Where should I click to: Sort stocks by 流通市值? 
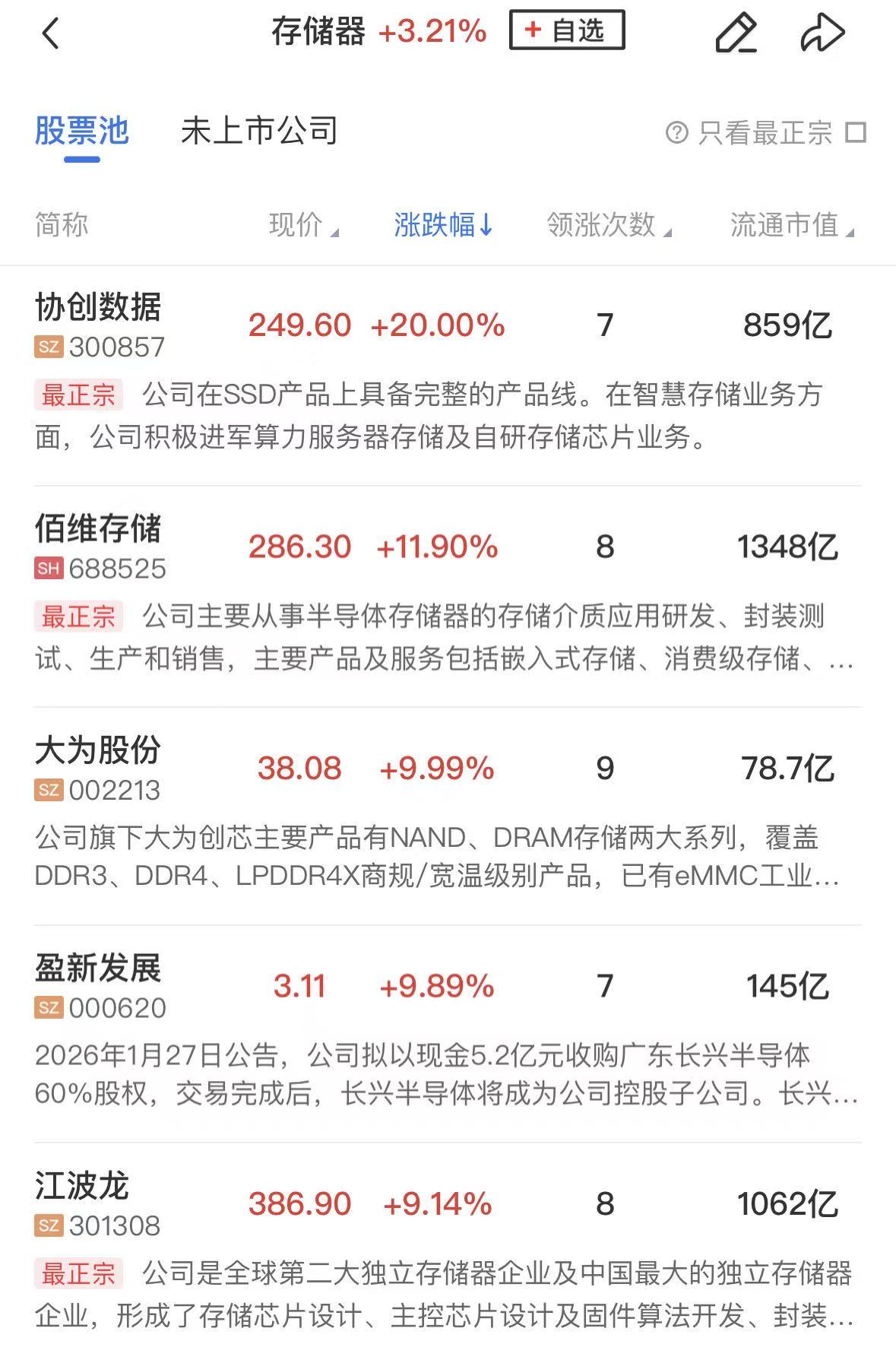[x=791, y=225]
